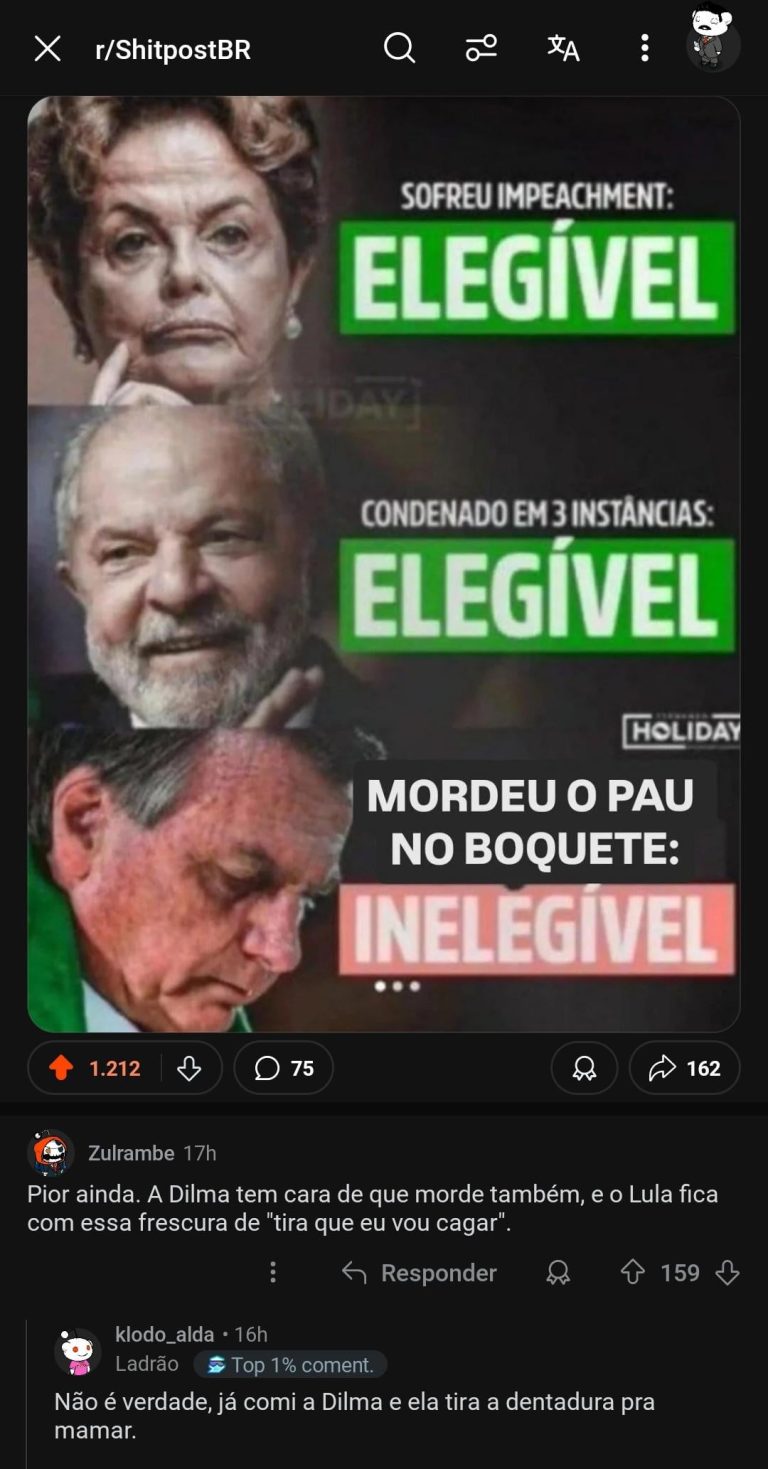Downvote the post
This screenshot has height=1469, width=768.
click(189, 1068)
